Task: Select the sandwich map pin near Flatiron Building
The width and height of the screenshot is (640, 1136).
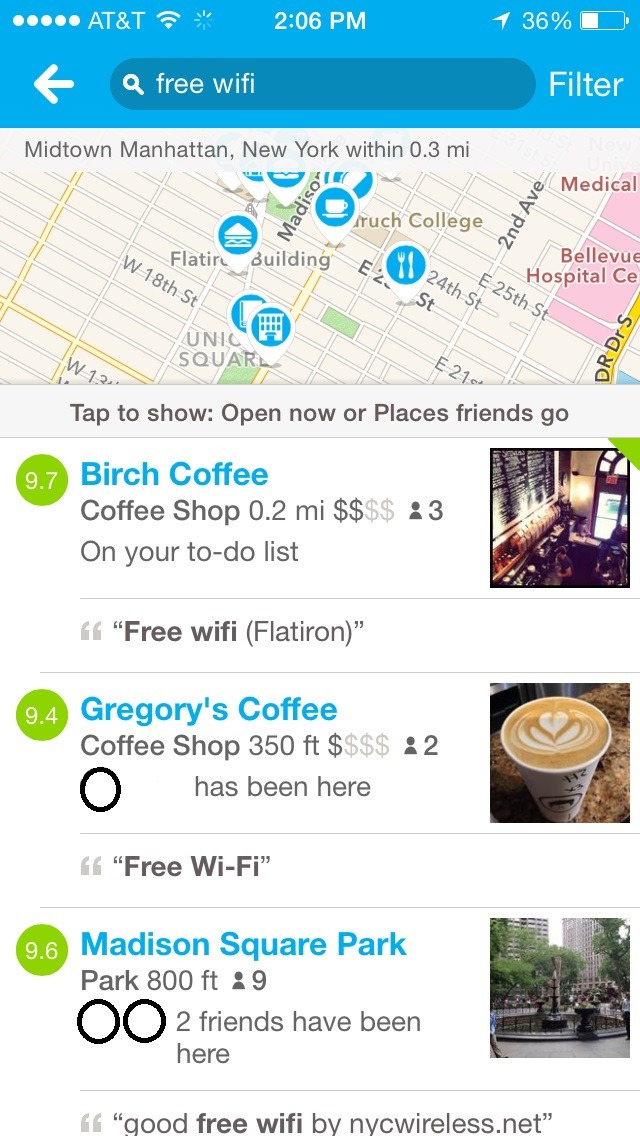Action: [238, 238]
